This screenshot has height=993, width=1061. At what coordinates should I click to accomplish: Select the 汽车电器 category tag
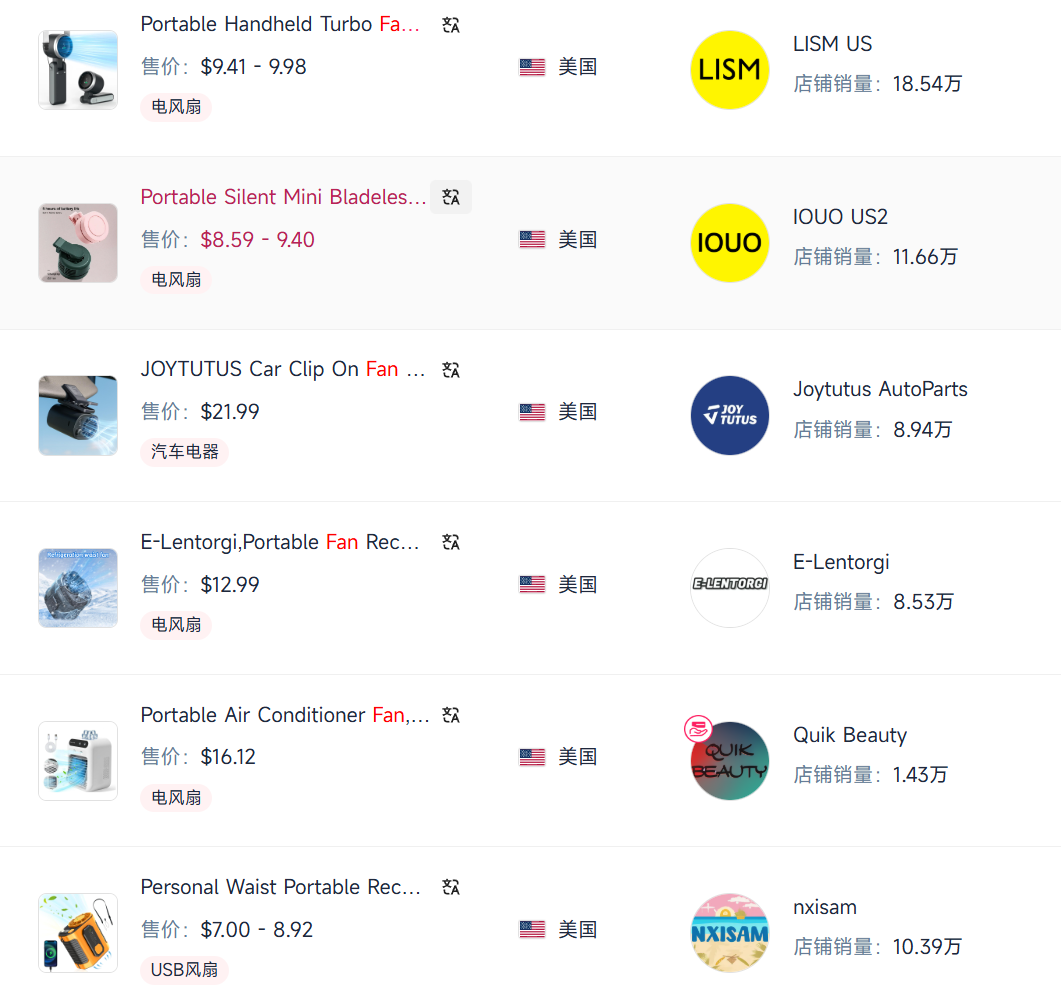tap(185, 452)
